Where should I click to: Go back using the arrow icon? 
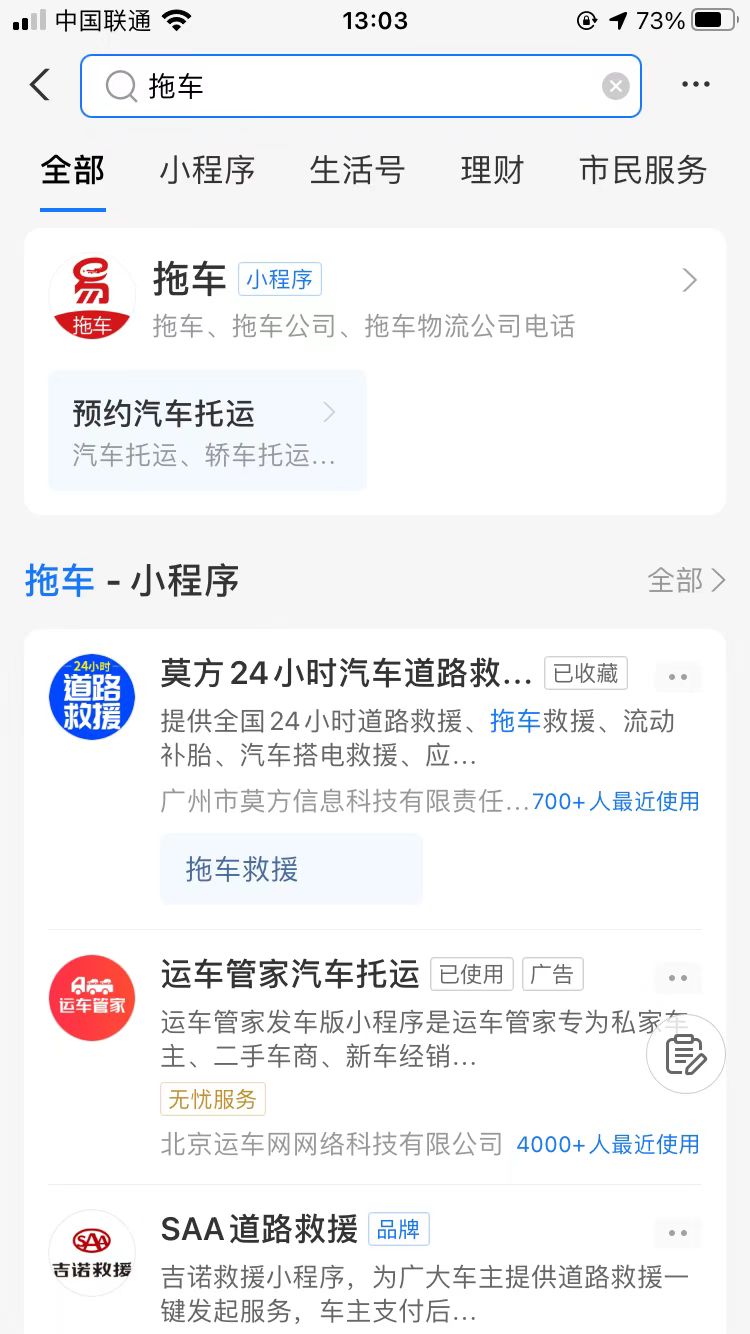click(40, 85)
